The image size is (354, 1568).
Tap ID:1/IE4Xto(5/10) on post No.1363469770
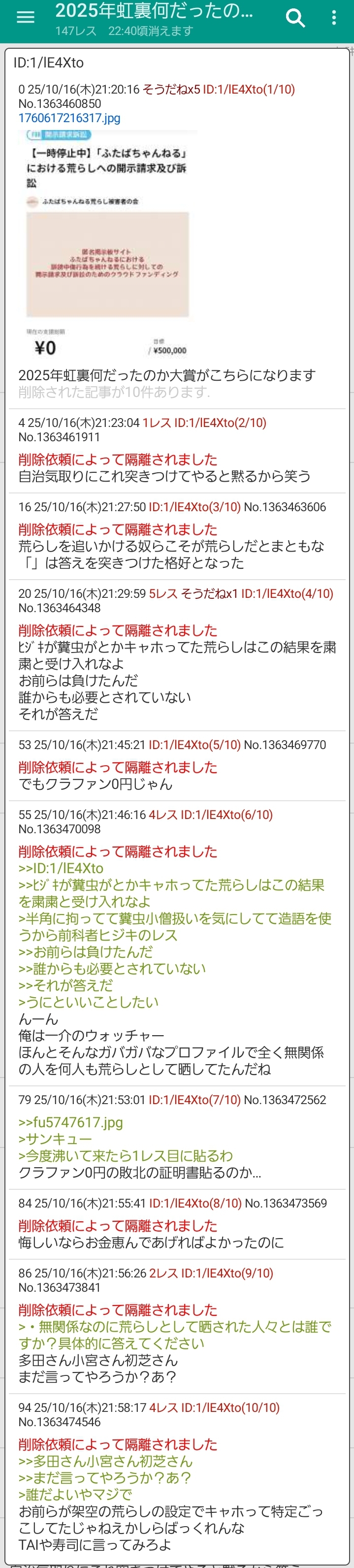click(194, 745)
